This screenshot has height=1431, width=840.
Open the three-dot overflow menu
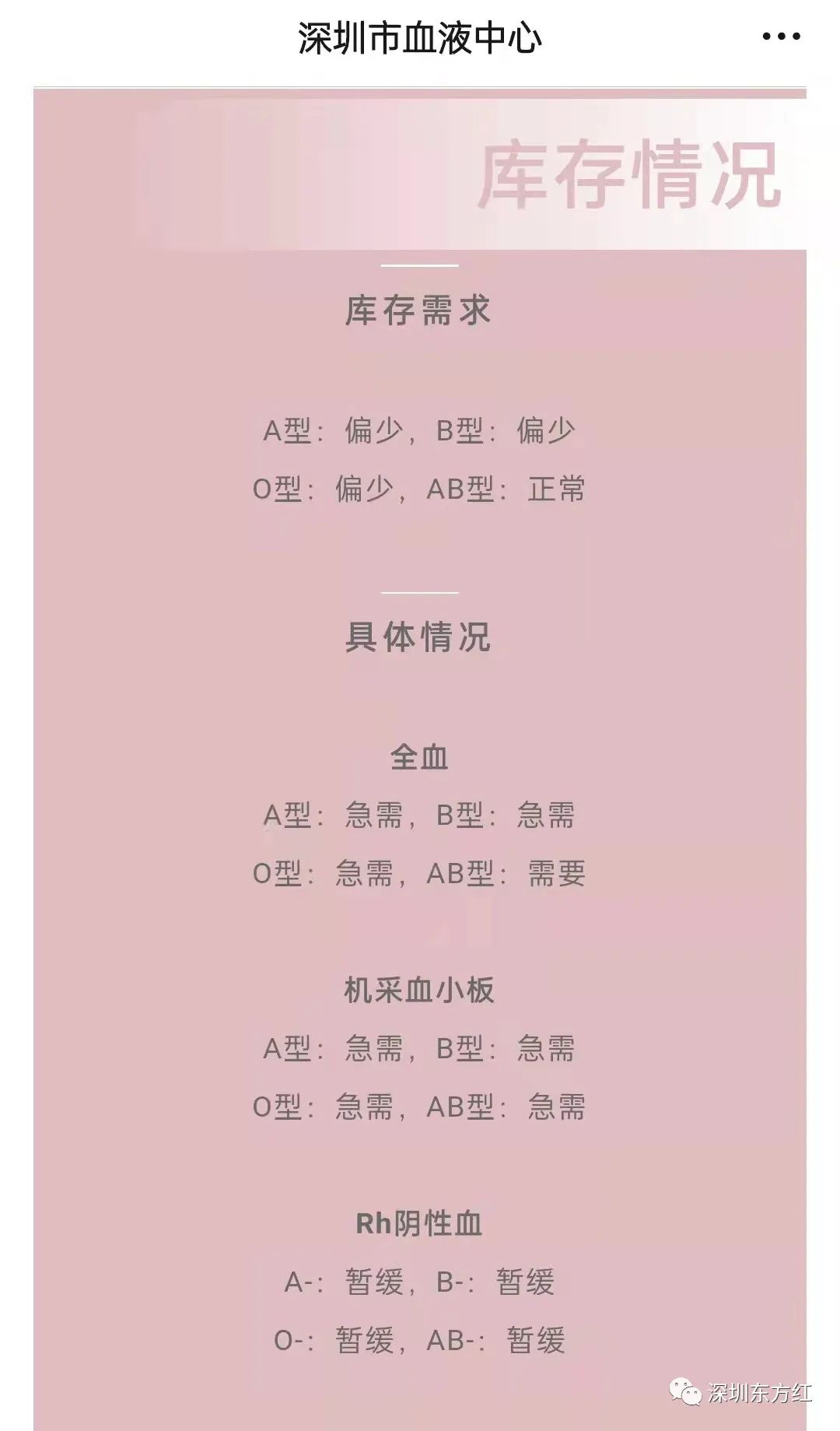click(x=781, y=37)
